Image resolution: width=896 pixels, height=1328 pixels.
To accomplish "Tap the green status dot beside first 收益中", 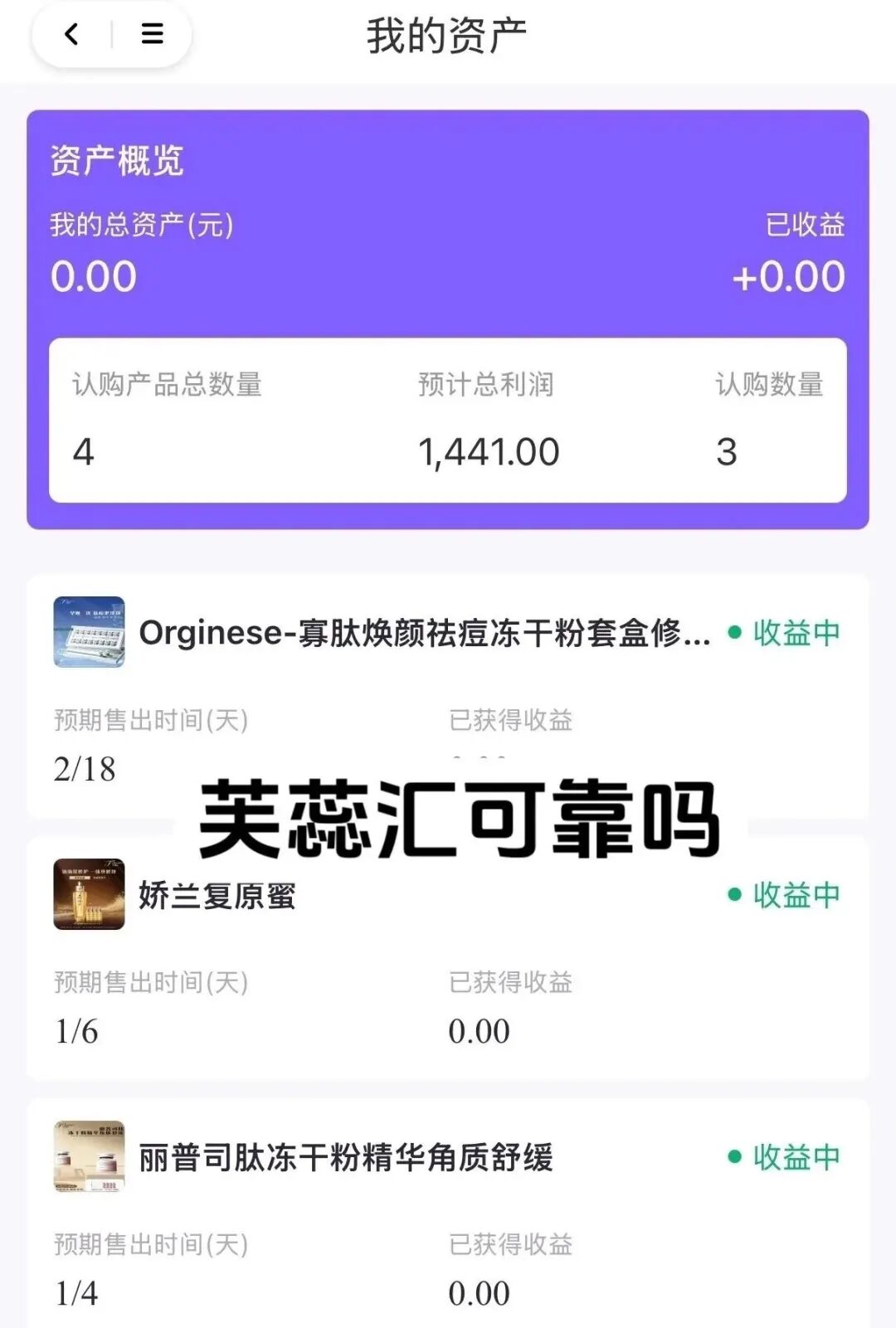I will click(x=733, y=631).
